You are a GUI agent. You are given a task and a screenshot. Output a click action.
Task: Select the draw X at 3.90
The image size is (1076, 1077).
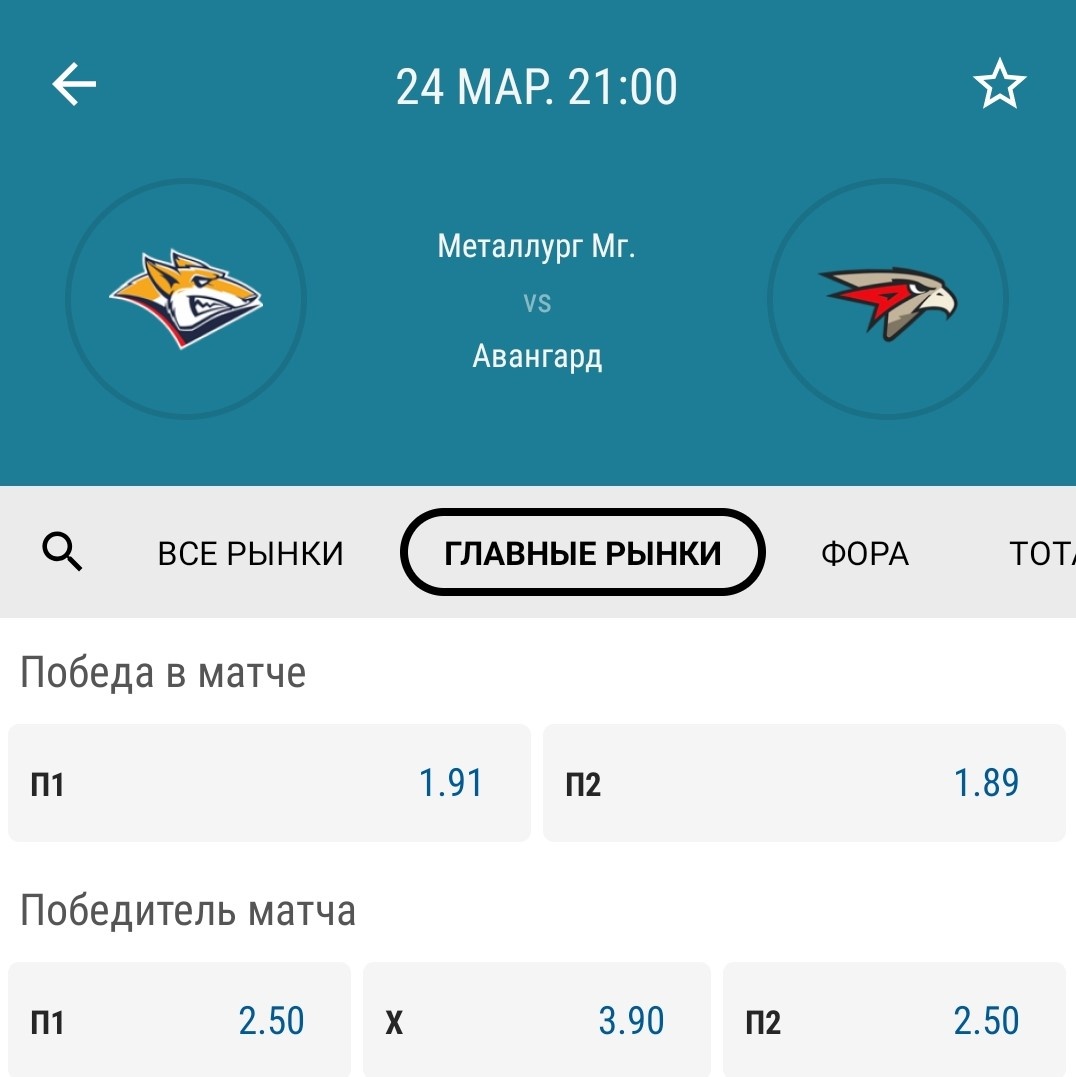pos(536,1021)
